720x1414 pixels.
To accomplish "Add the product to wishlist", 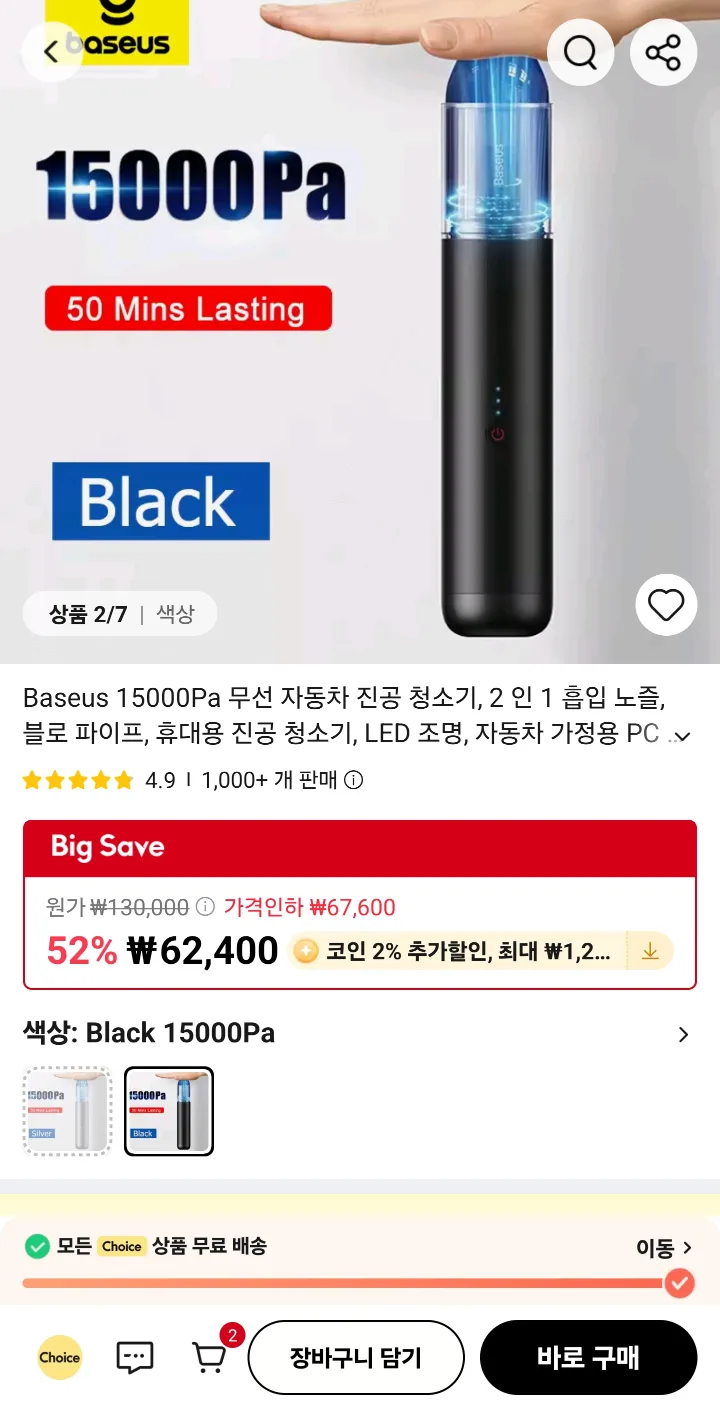I will pos(666,605).
